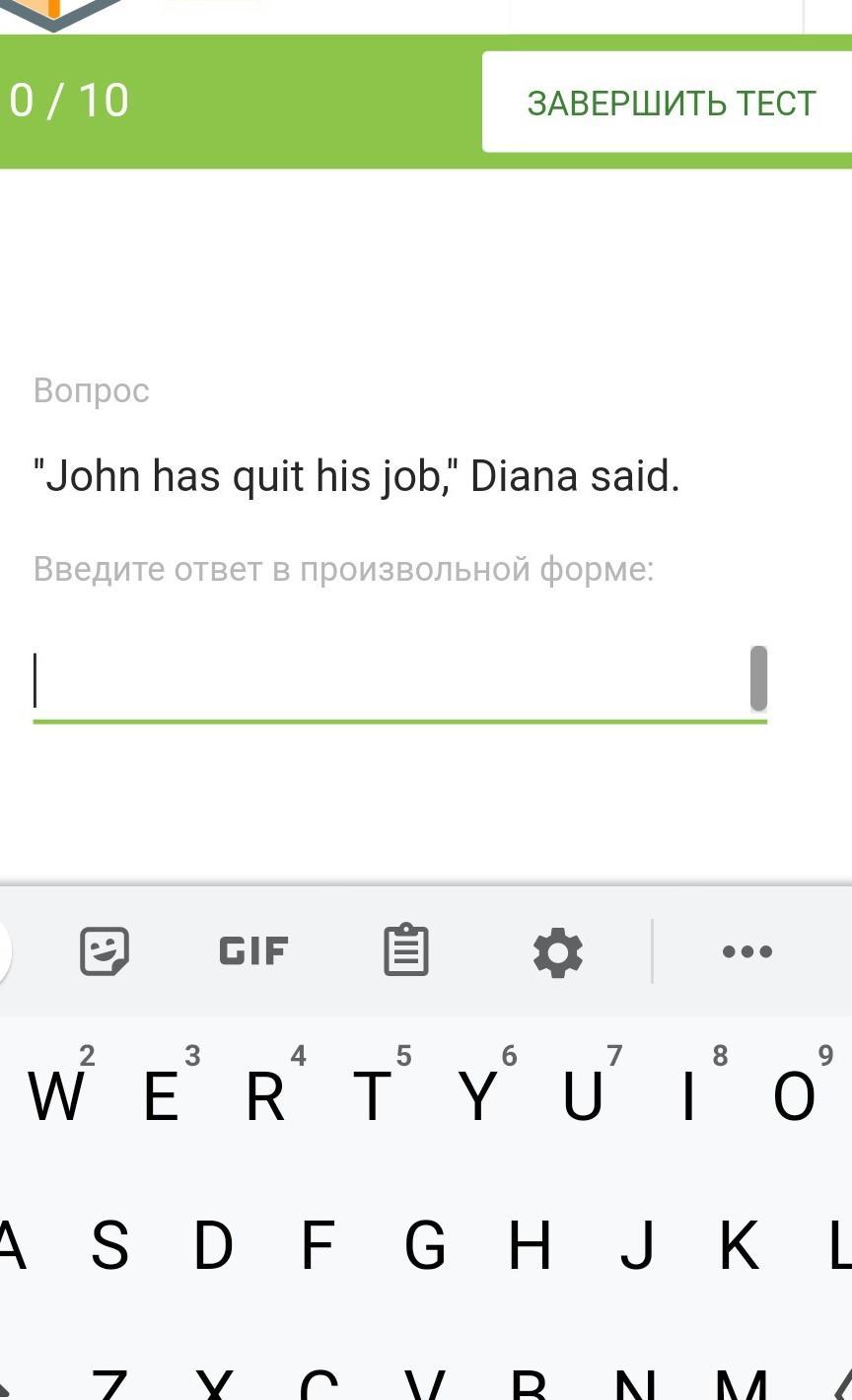This screenshot has height=1400, width=852.
Task: Open the keyboard clipboard
Action: click(406, 951)
